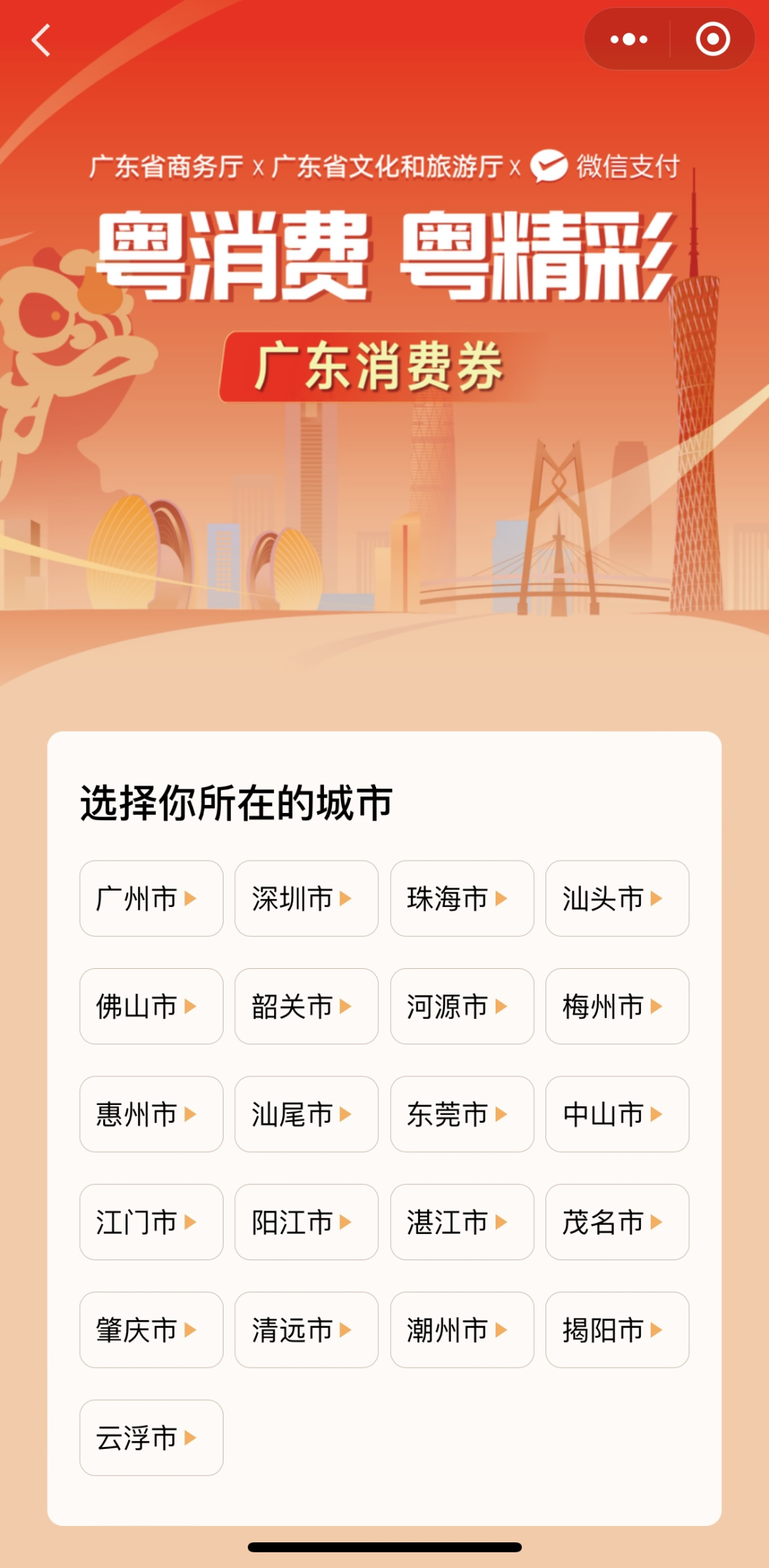Choose 韶关市 from the city list
The image size is (769, 1568).
pos(306,1007)
